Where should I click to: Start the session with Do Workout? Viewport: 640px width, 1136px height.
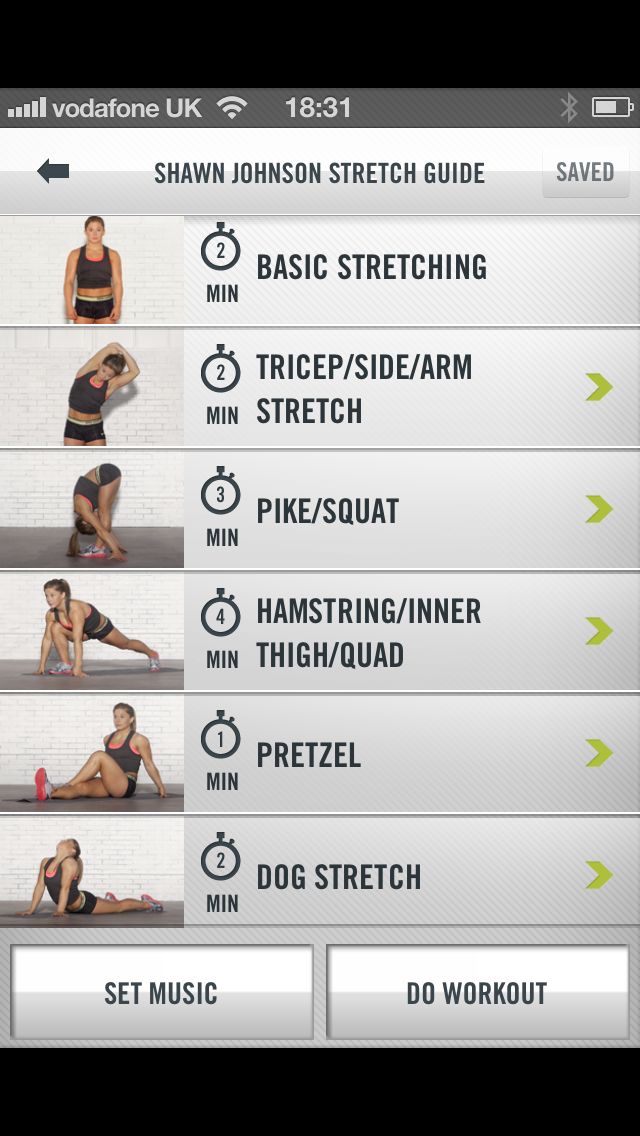point(477,993)
